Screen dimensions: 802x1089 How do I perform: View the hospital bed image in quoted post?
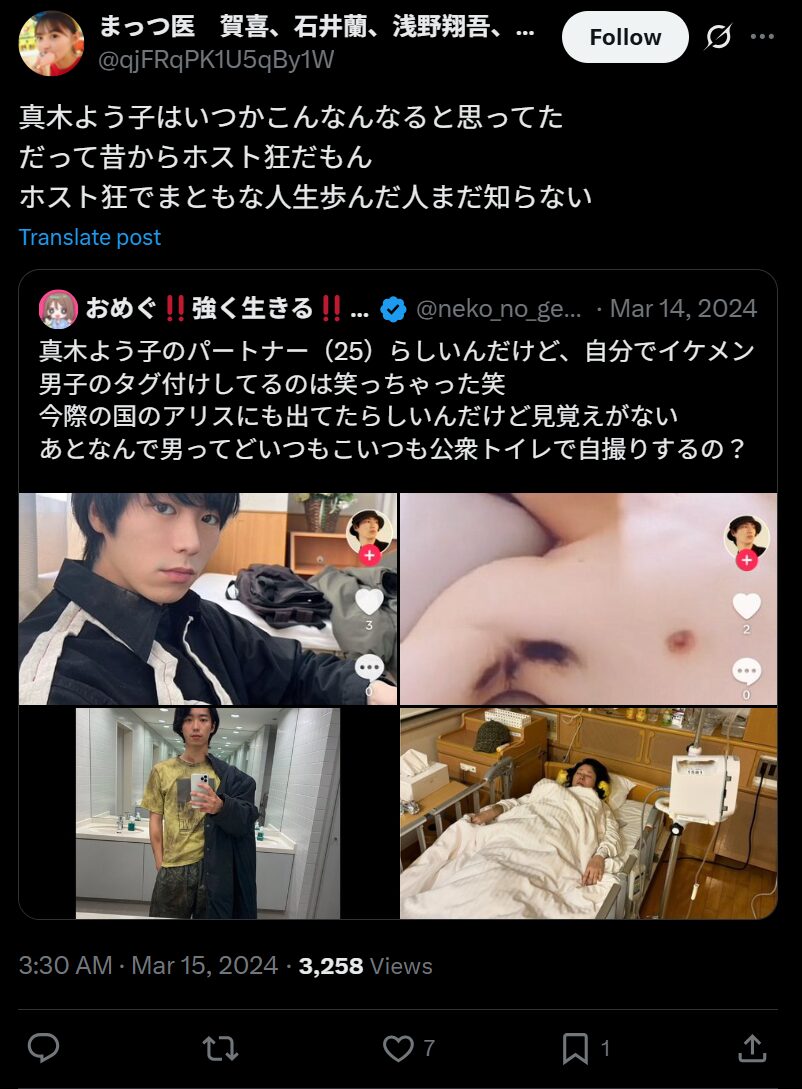click(588, 813)
